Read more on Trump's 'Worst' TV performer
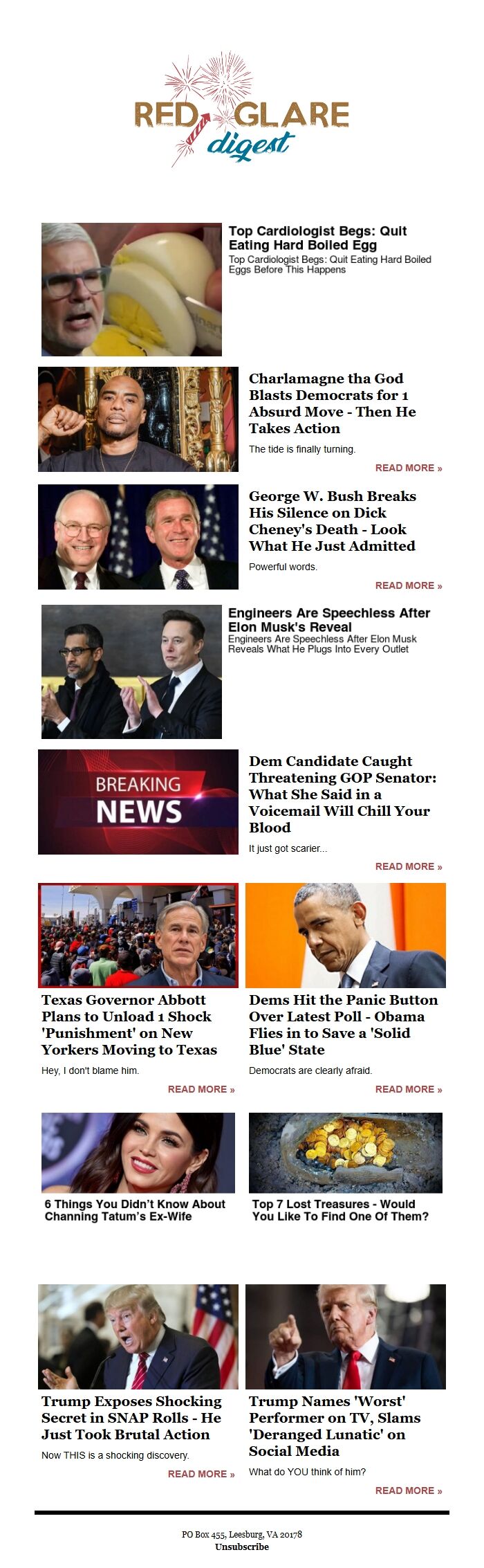 click(x=408, y=1491)
